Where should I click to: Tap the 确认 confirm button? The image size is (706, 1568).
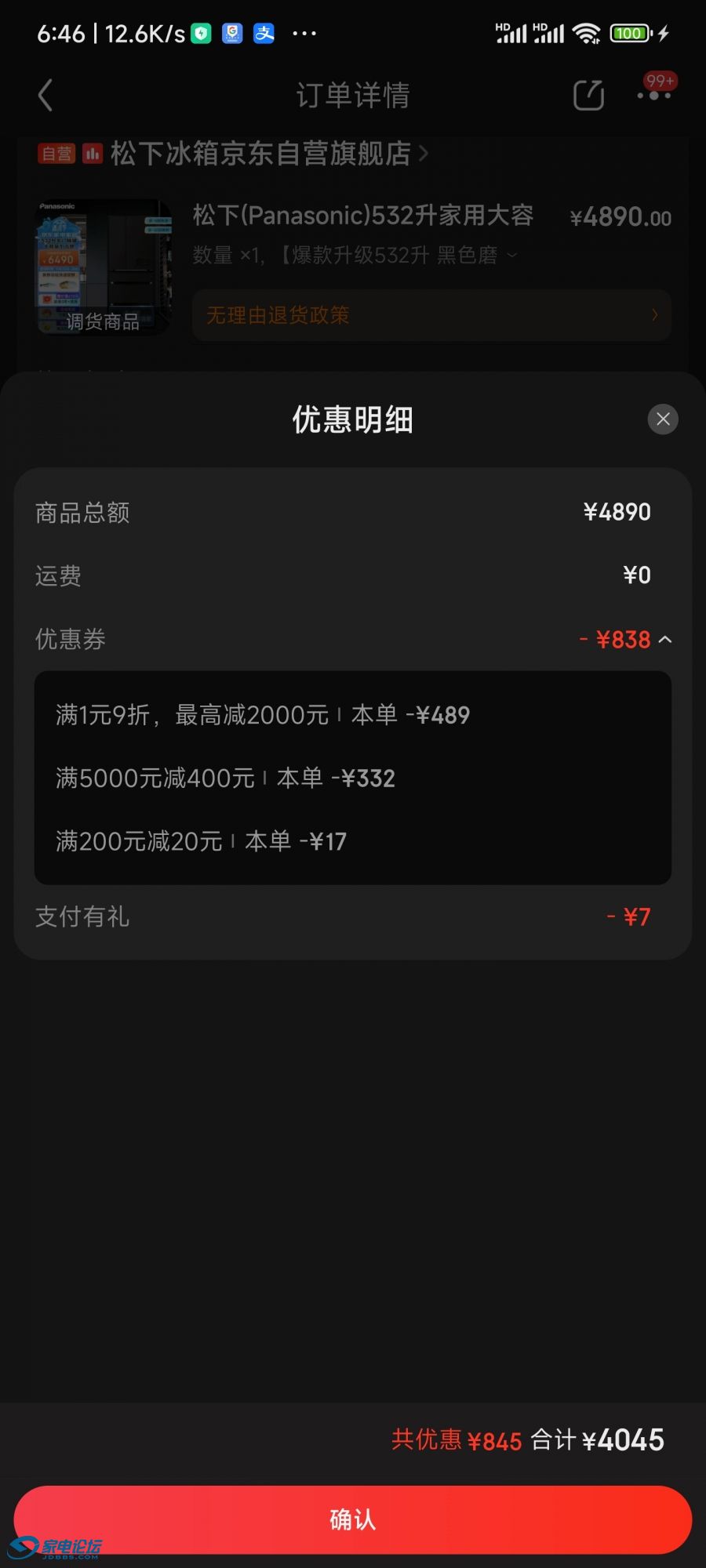353,1519
